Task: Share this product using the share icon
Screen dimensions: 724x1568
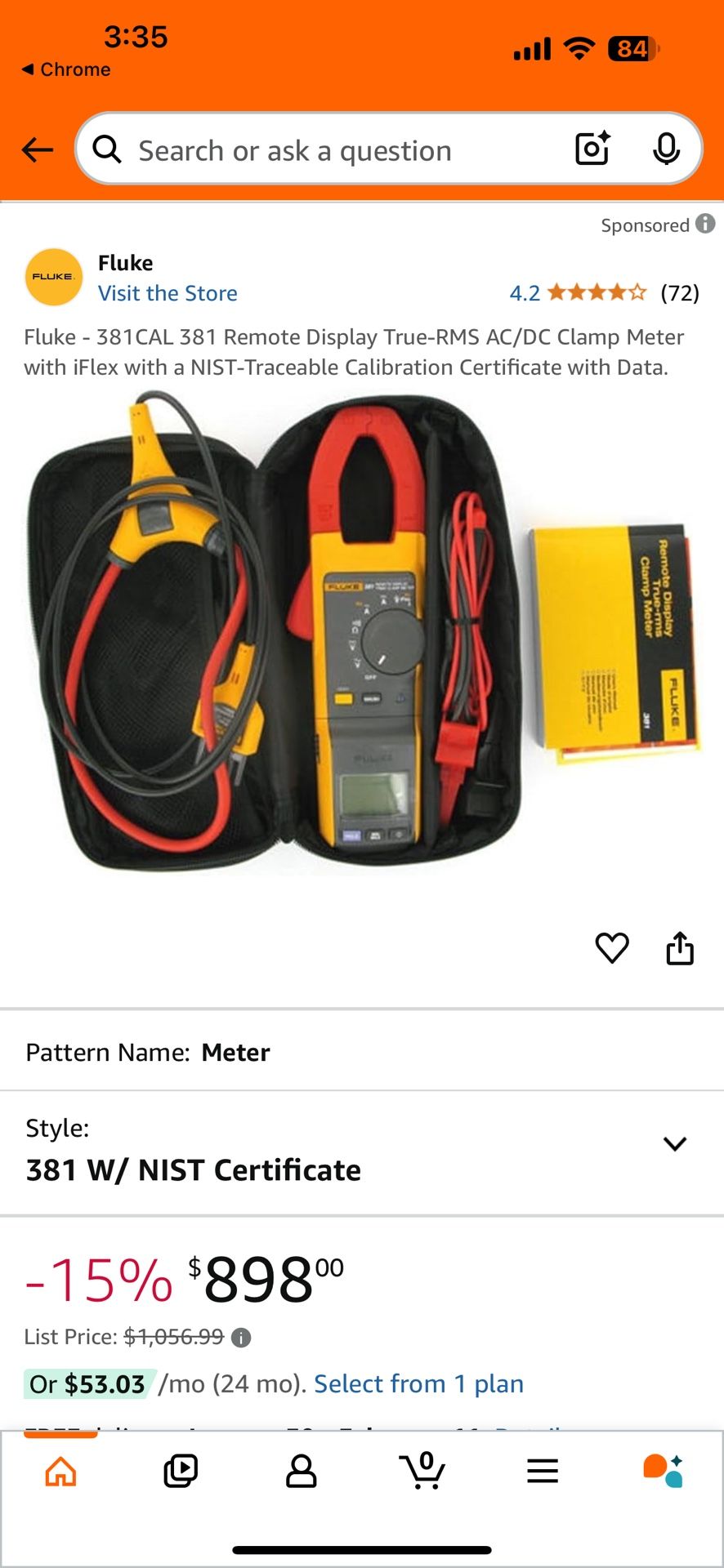Action: pyautogui.click(x=681, y=947)
